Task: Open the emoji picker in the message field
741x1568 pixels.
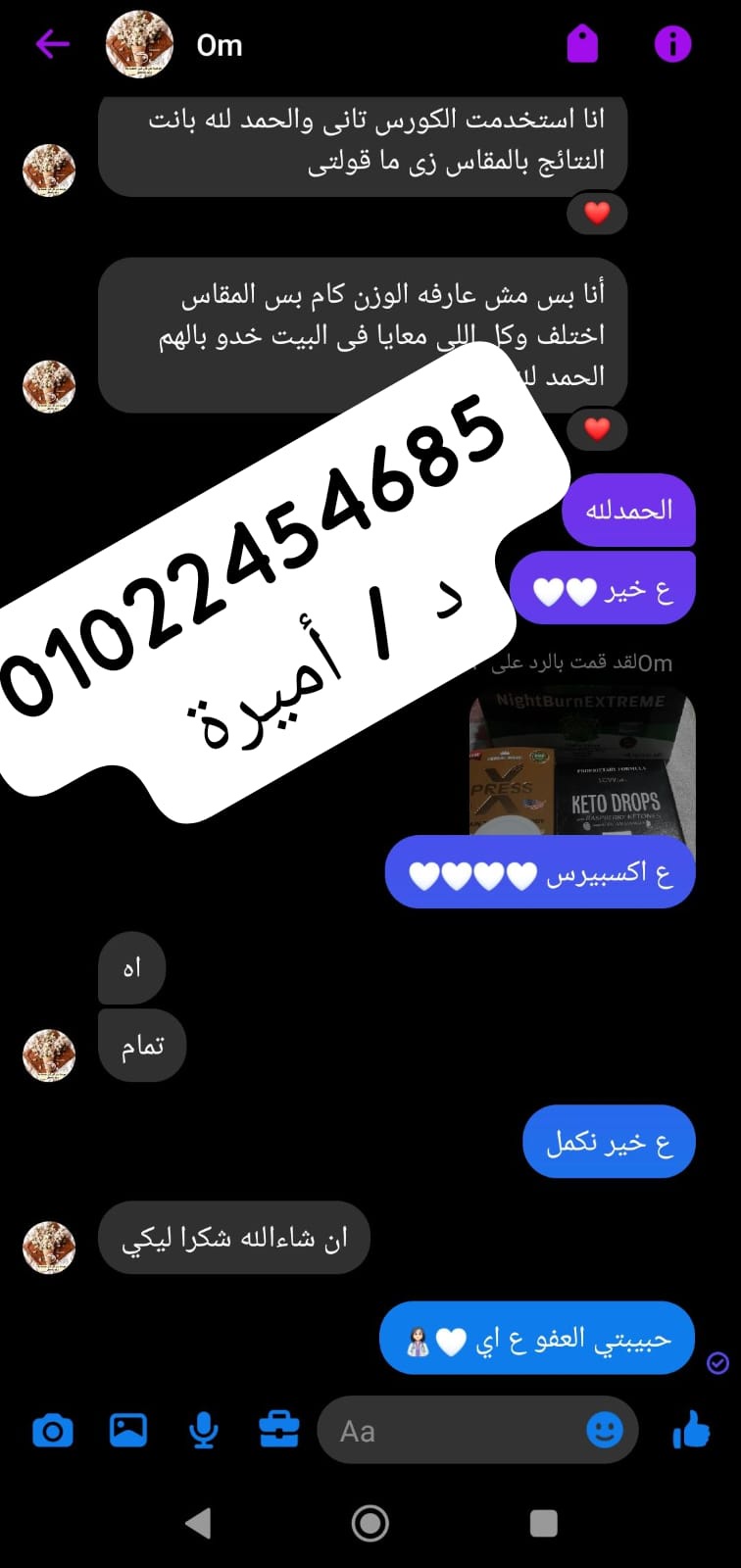Action: 605,1431
